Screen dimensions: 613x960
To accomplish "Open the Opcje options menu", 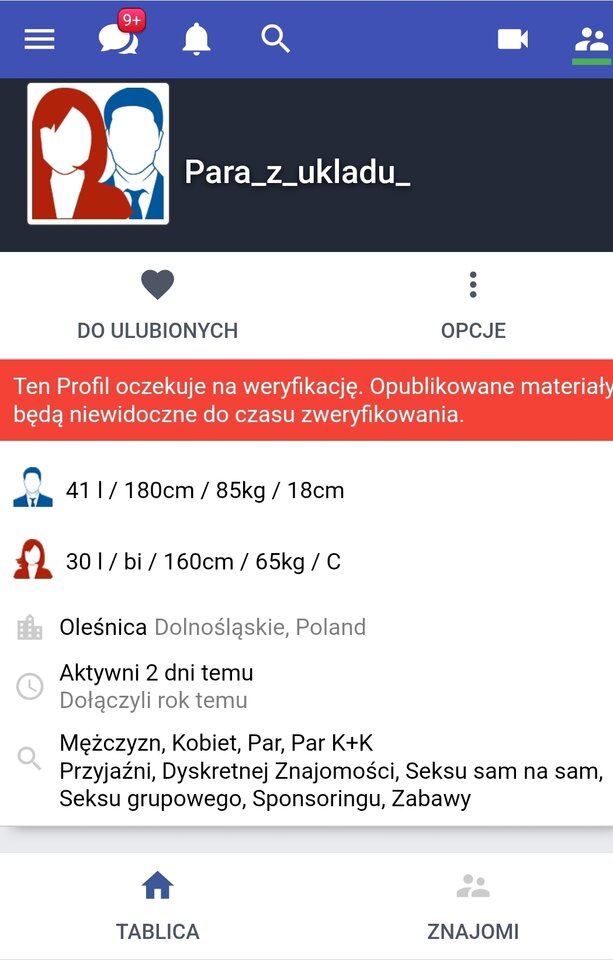I will point(473,305).
